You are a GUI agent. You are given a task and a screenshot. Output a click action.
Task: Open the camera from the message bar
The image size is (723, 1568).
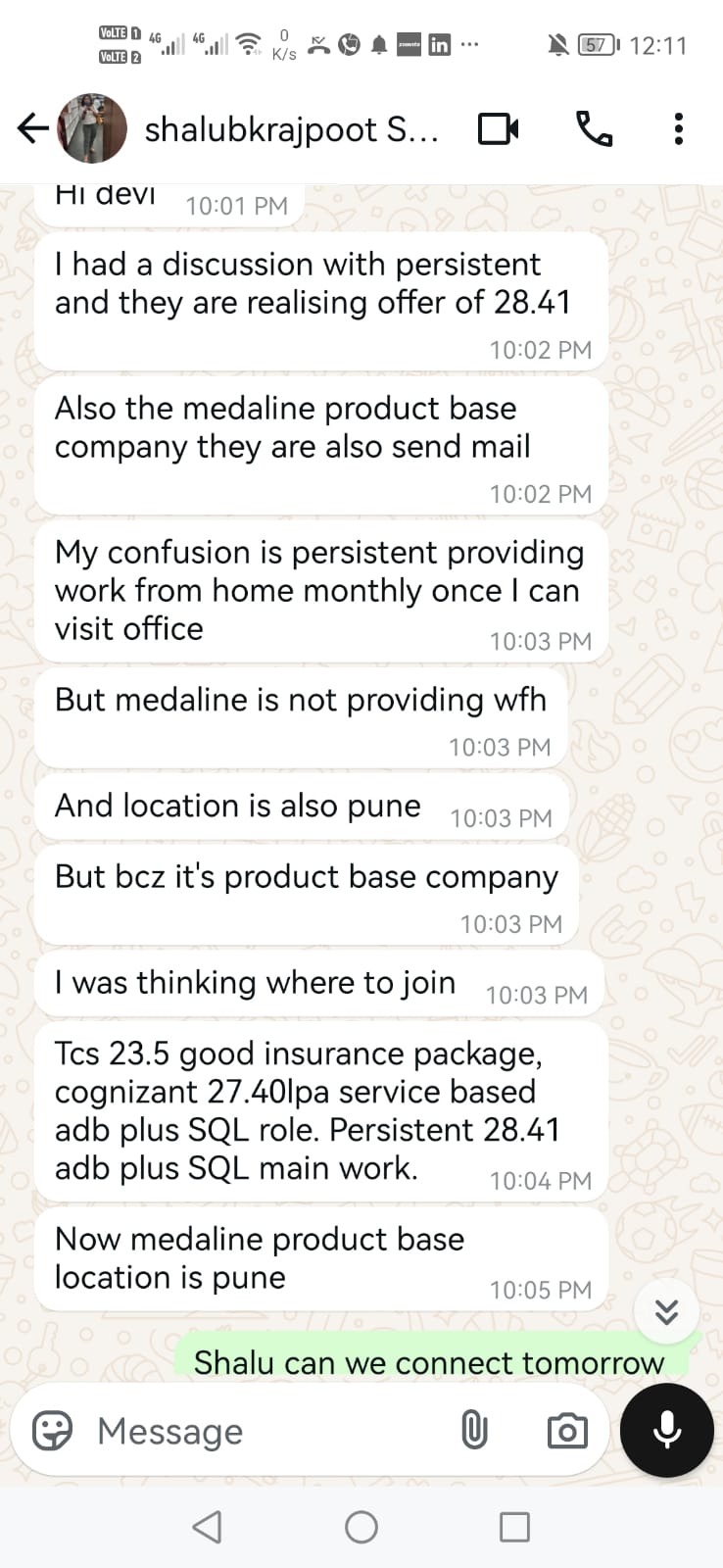coord(566,1431)
